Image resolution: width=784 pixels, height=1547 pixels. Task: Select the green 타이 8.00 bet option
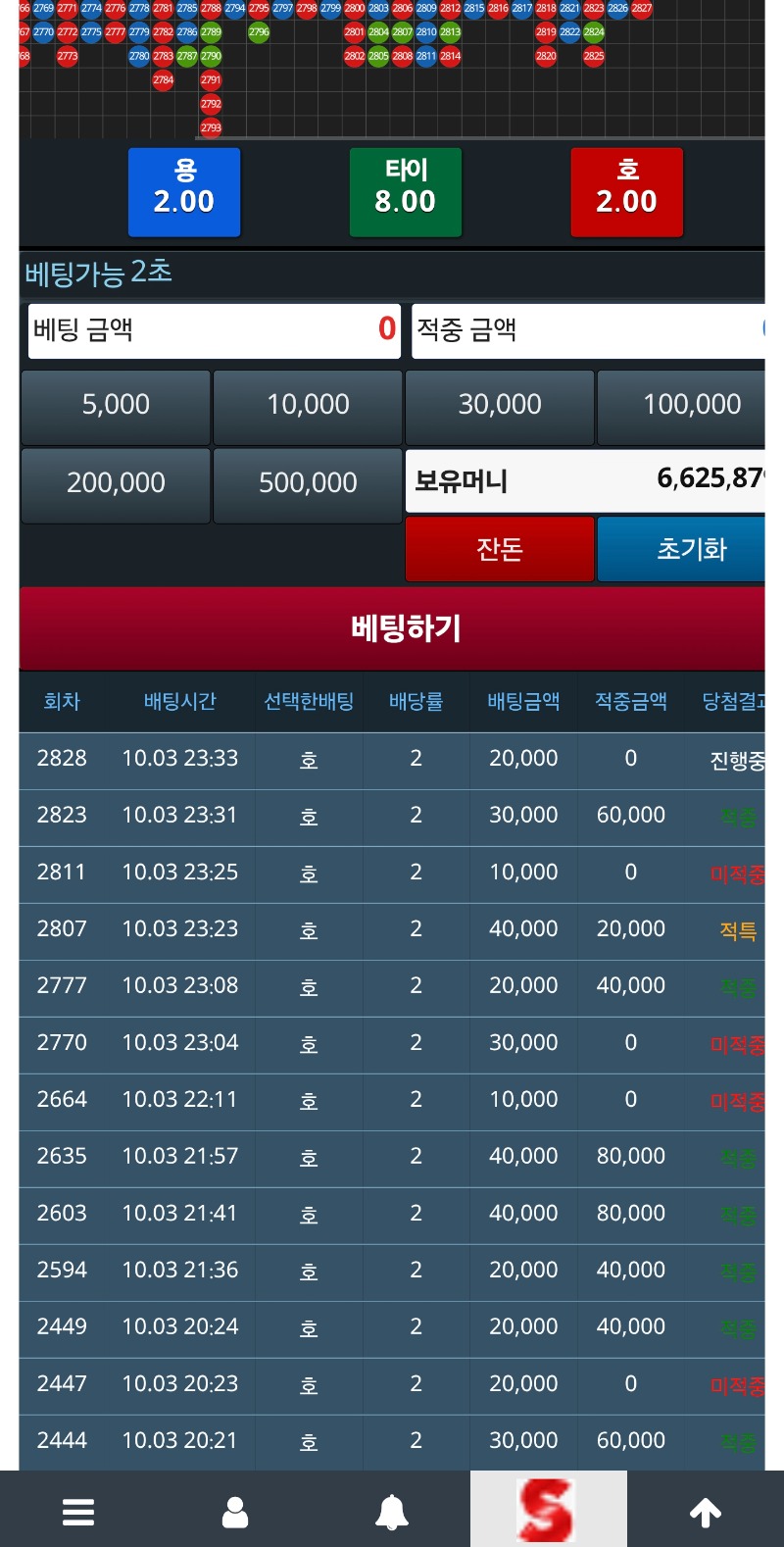(405, 191)
